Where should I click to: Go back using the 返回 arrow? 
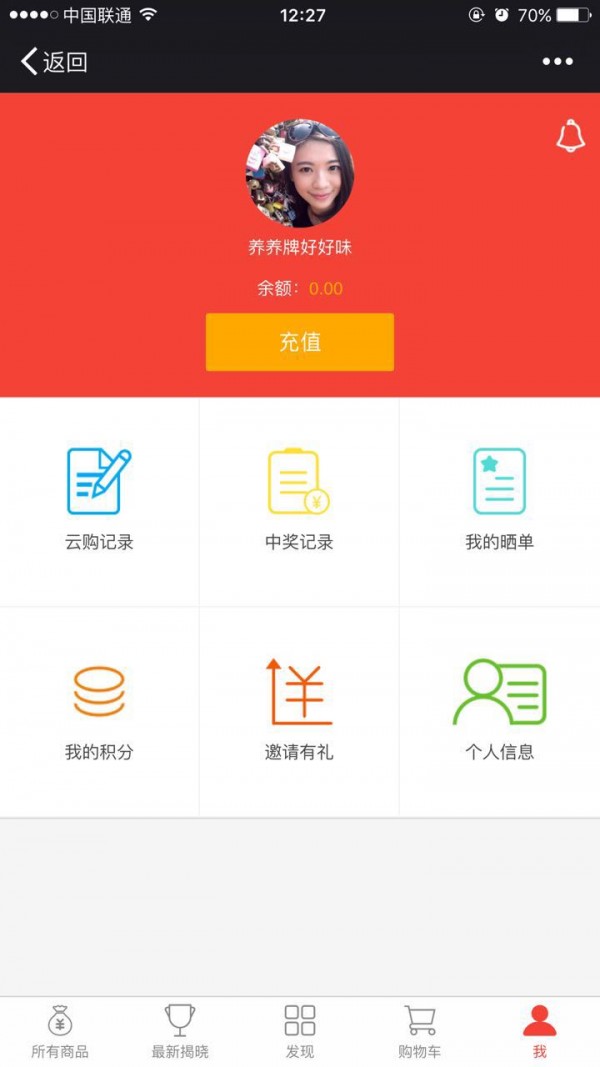[52, 62]
